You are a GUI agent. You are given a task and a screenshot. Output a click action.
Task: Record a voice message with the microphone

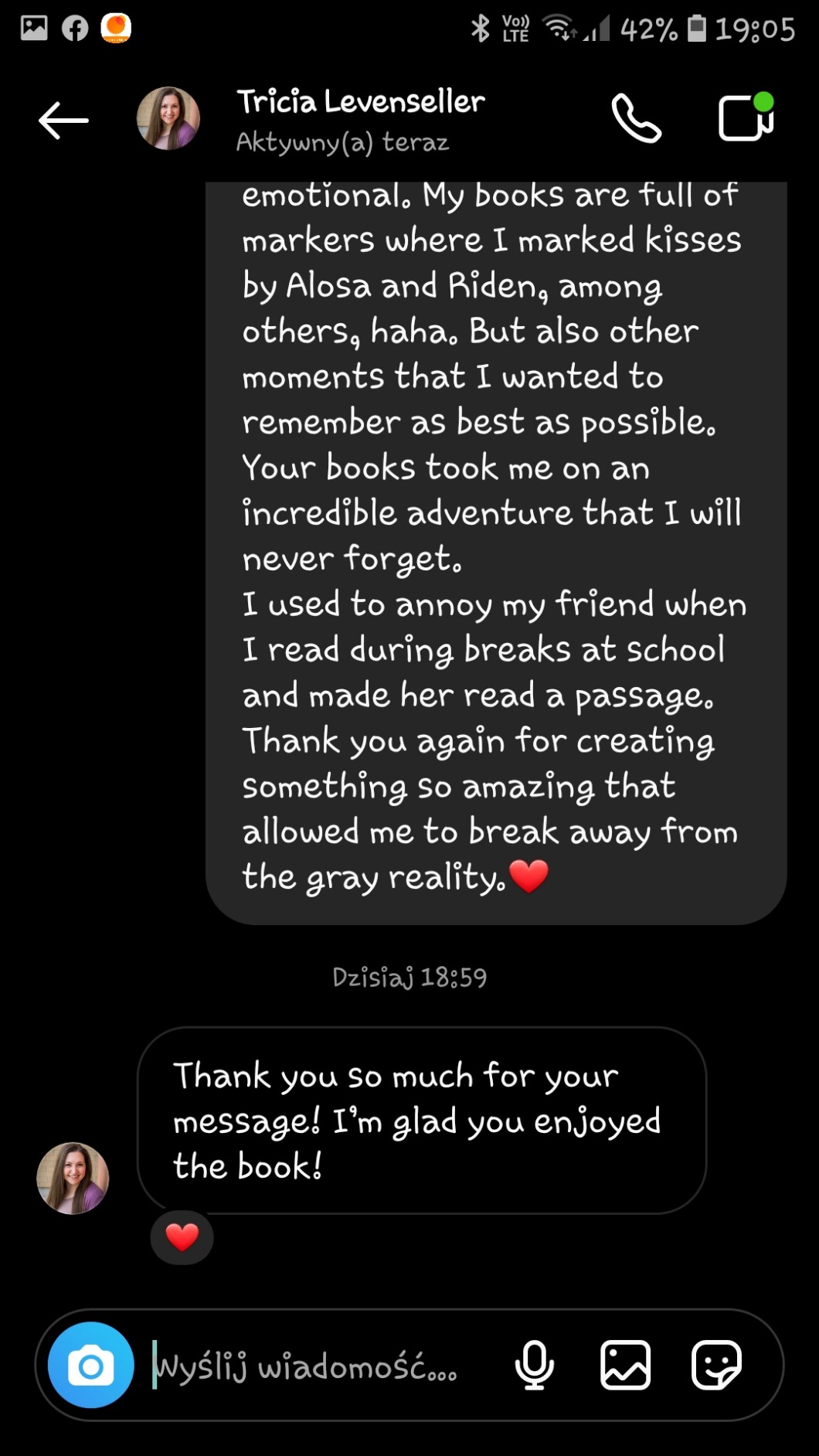click(534, 1366)
